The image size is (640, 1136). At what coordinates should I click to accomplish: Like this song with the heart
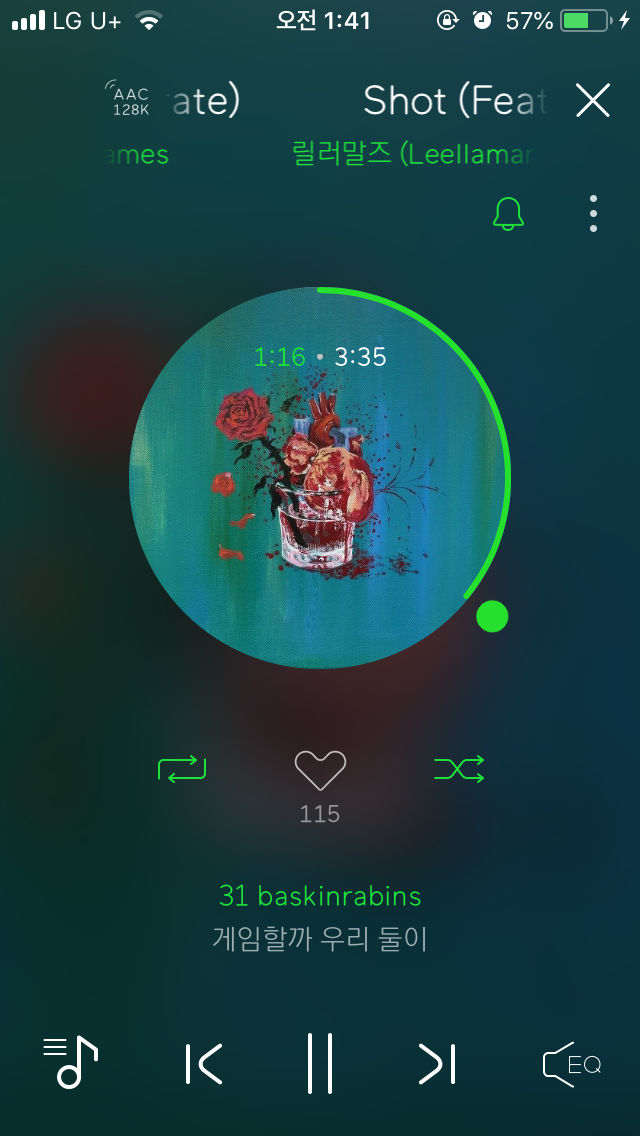[320, 770]
